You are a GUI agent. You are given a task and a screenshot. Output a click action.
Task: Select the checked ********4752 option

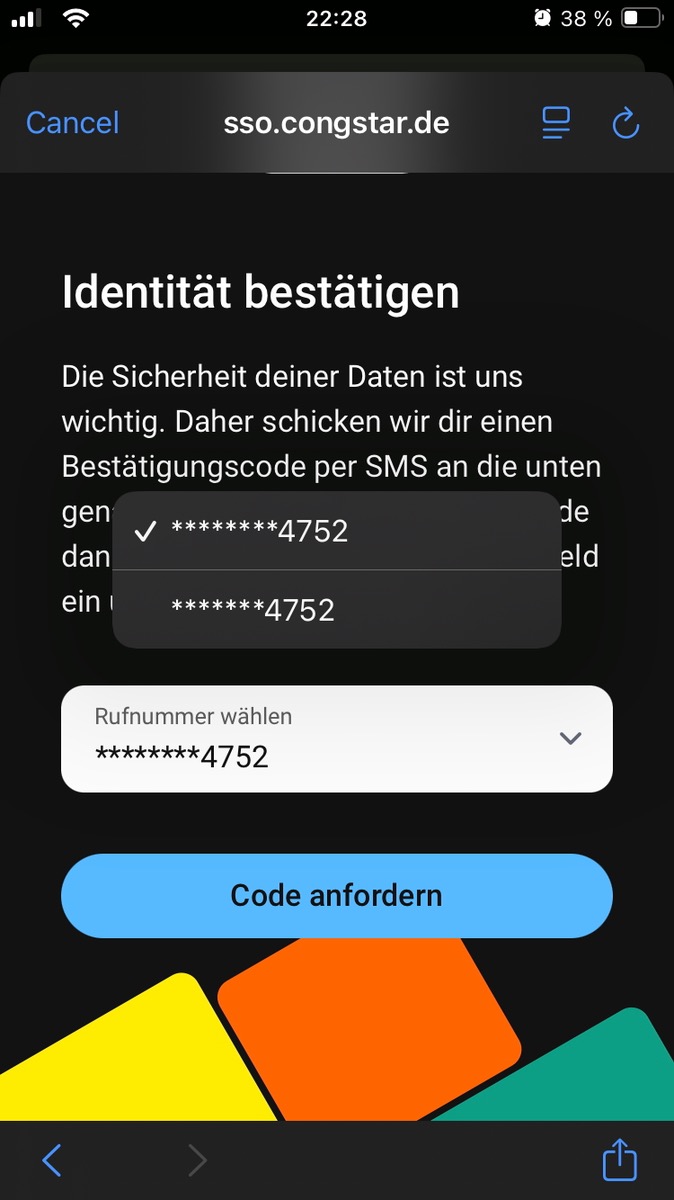pyautogui.click(x=336, y=531)
